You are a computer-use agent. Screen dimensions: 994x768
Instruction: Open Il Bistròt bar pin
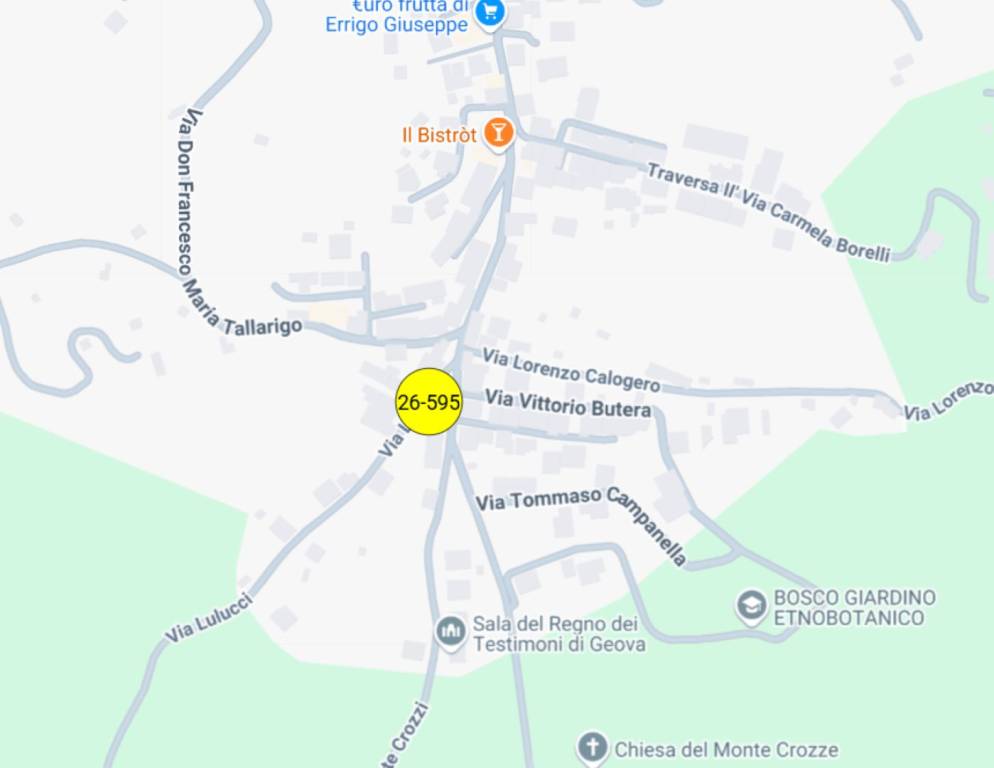497,132
